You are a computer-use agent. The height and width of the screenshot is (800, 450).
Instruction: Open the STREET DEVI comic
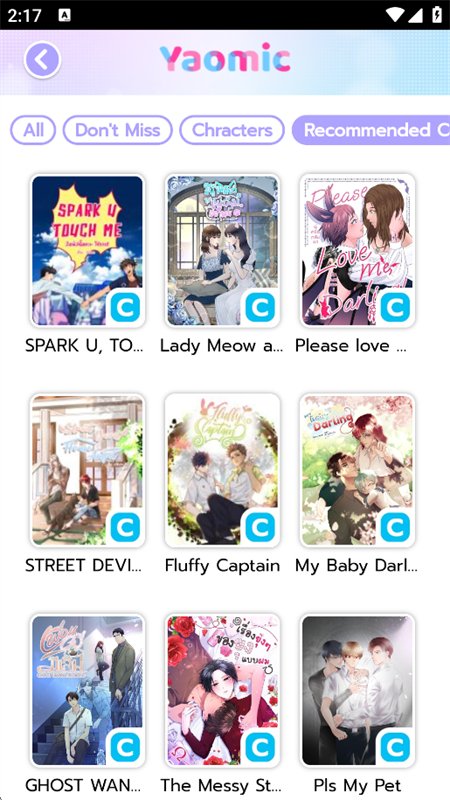pos(87,470)
